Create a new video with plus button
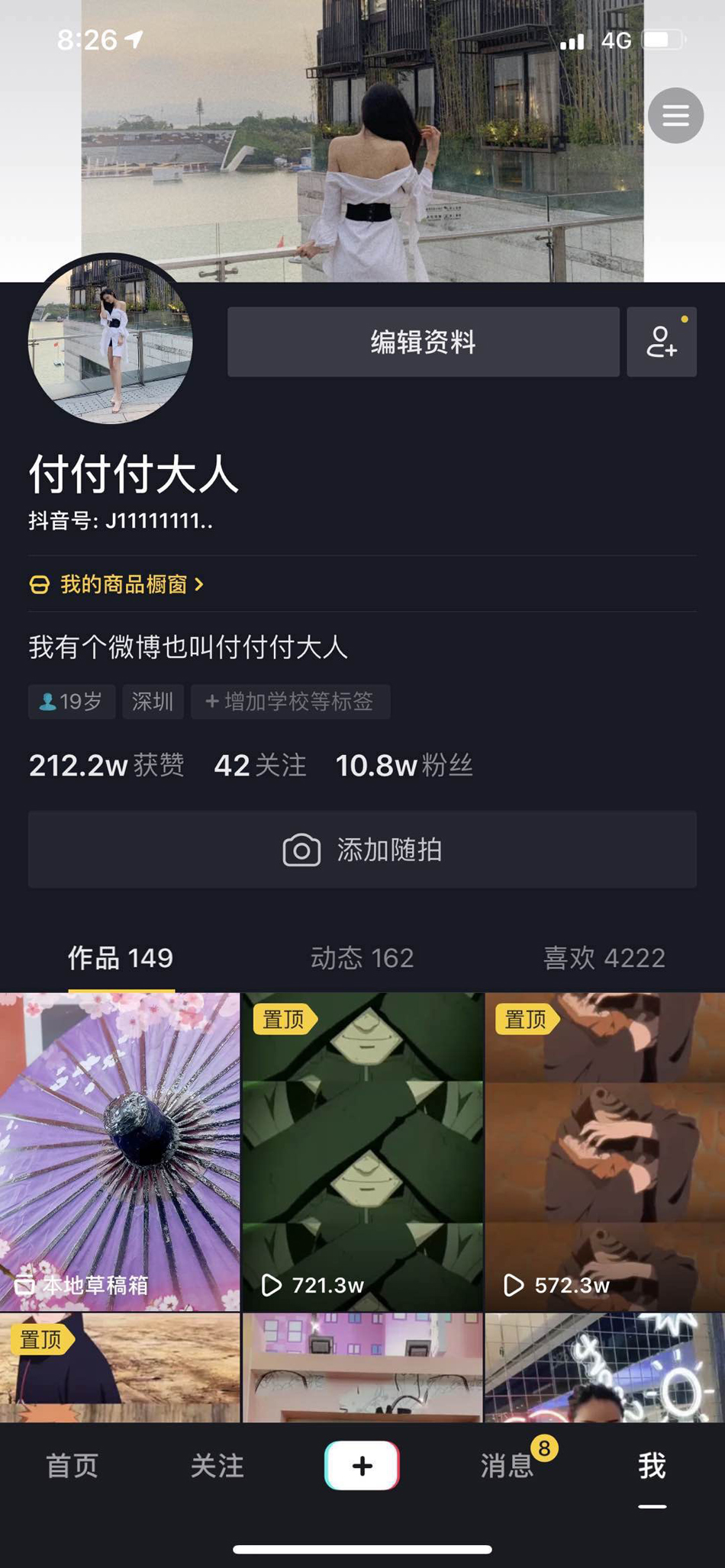The height and width of the screenshot is (1568, 725). 362,1465
